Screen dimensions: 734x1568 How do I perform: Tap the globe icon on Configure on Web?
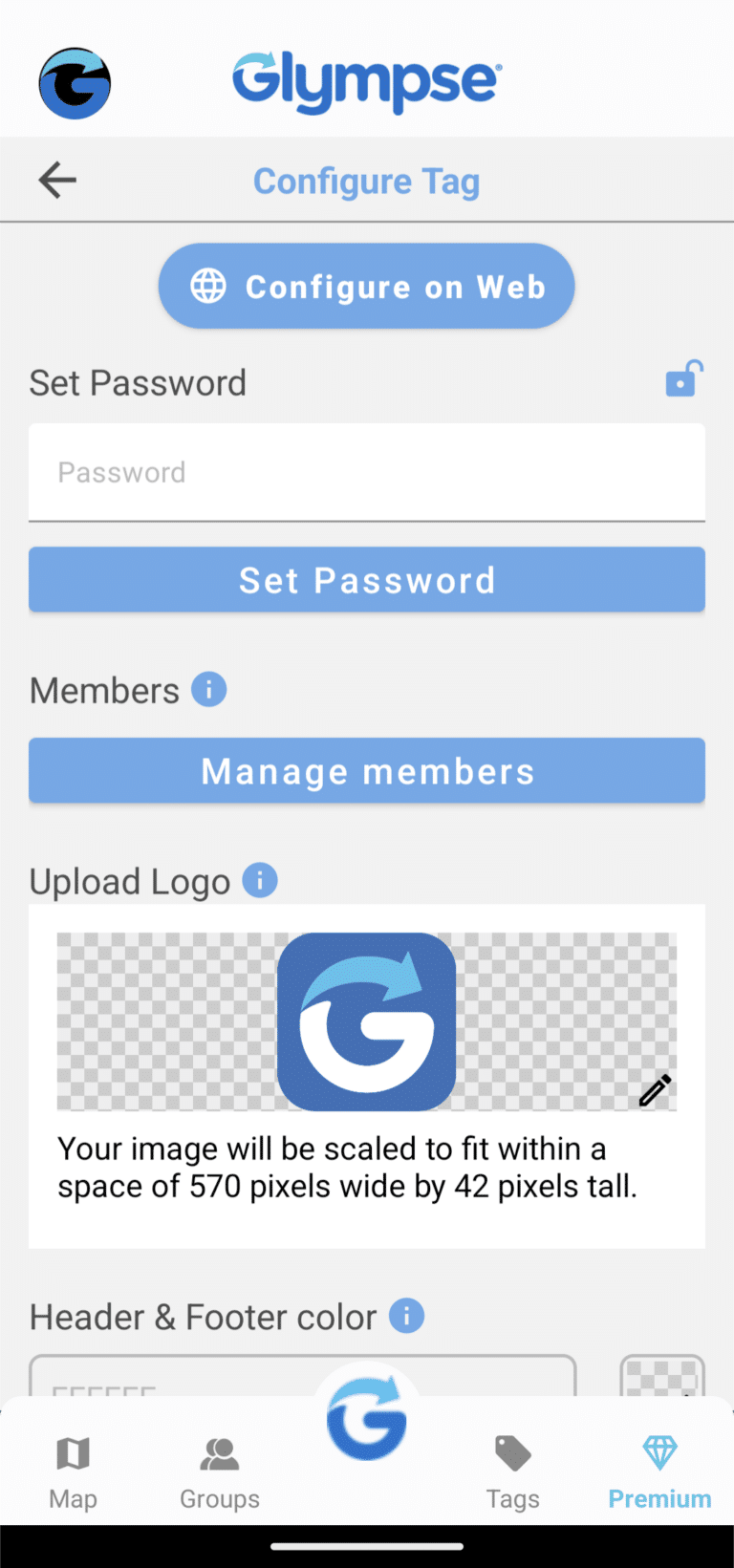coord(209,286)
